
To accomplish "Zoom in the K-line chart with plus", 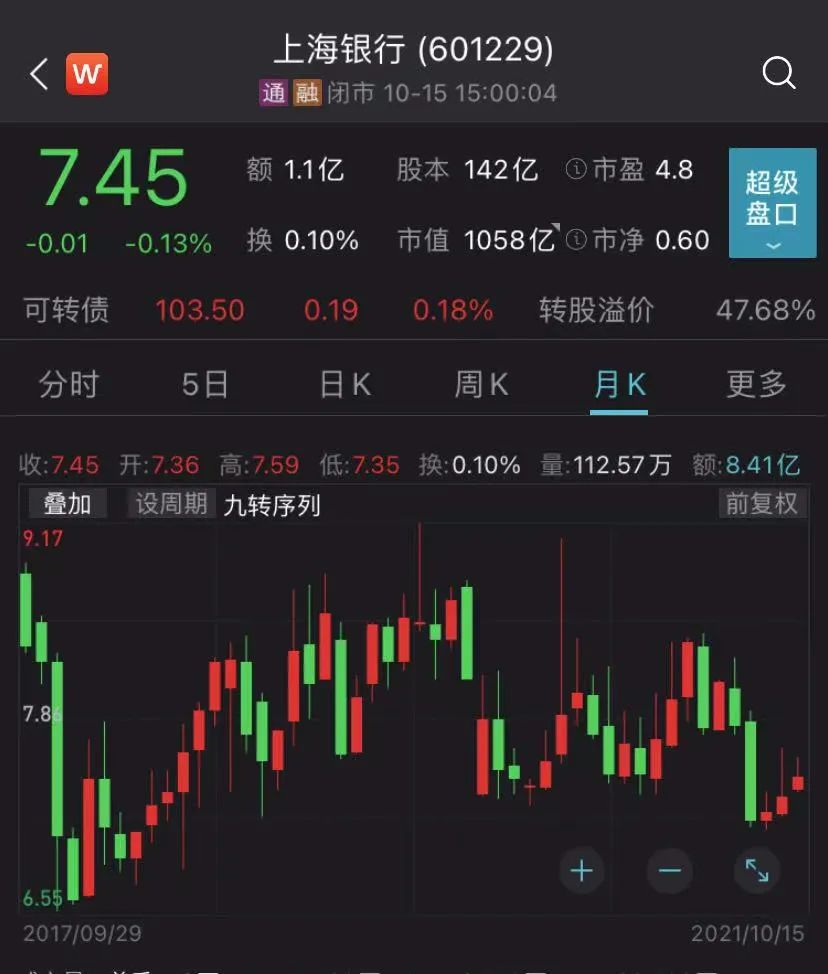I will tap(581, 871).
